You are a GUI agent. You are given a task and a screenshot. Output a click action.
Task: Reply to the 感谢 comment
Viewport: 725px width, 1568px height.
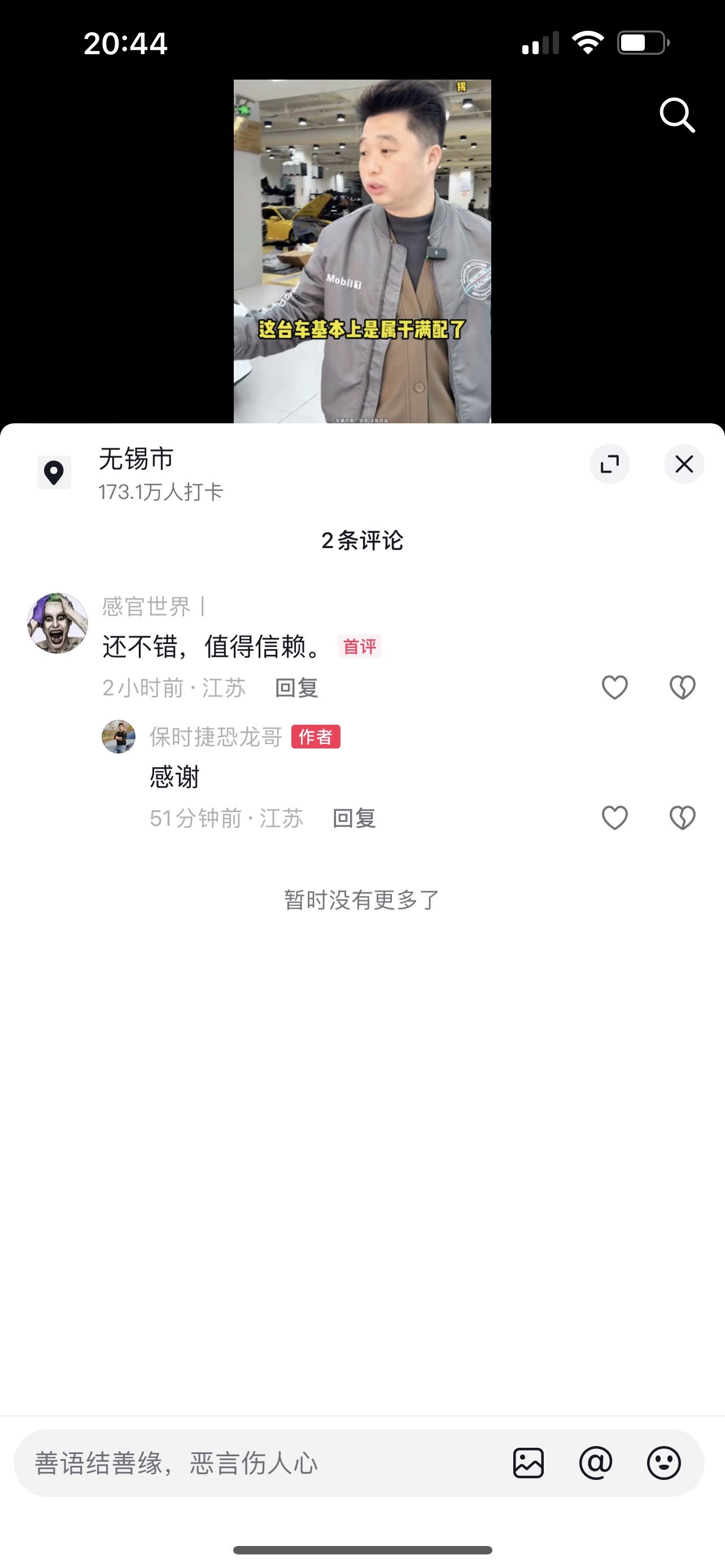[354, 818]
